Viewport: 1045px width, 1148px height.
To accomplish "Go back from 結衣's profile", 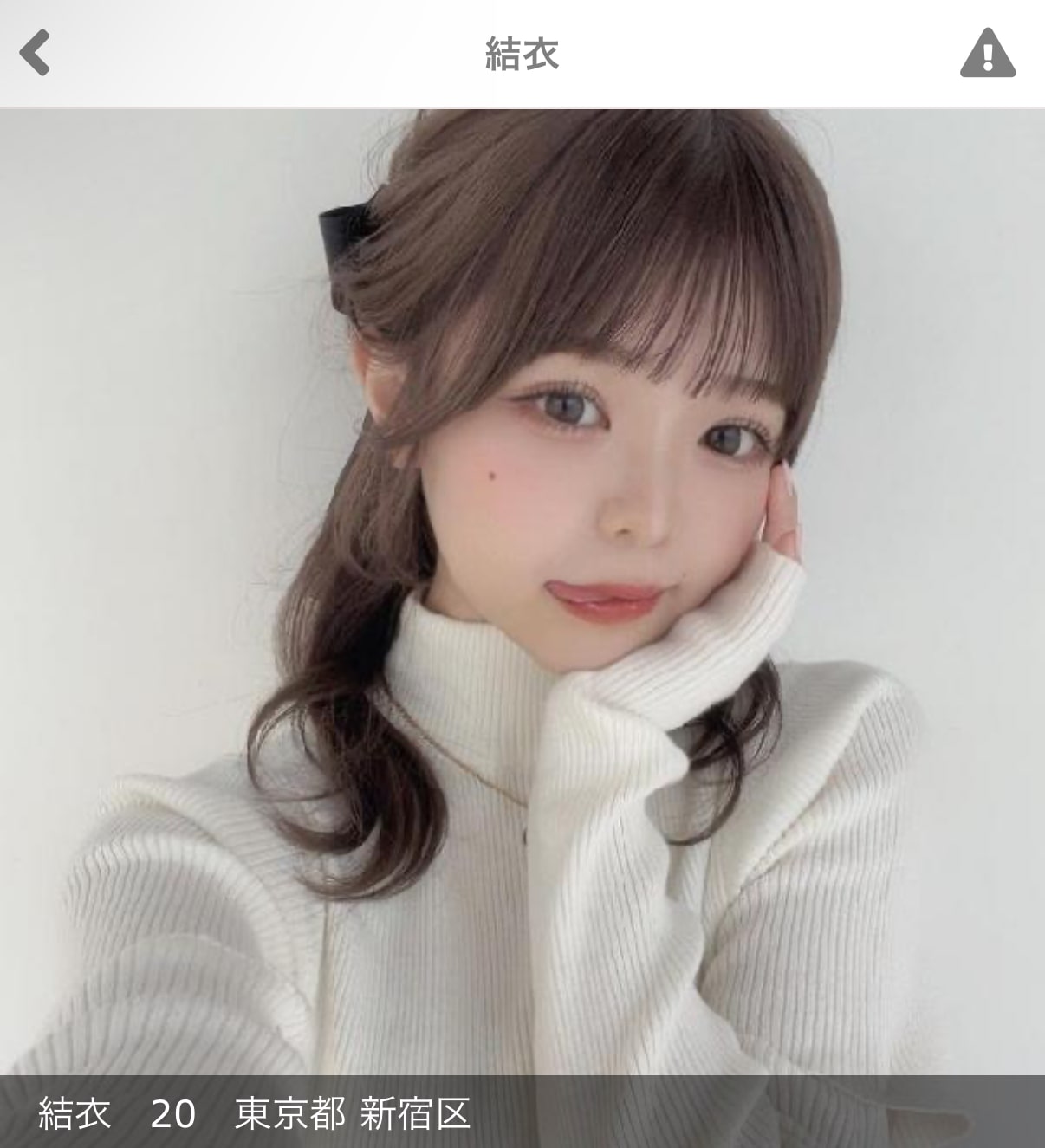I will coord(36,54).
